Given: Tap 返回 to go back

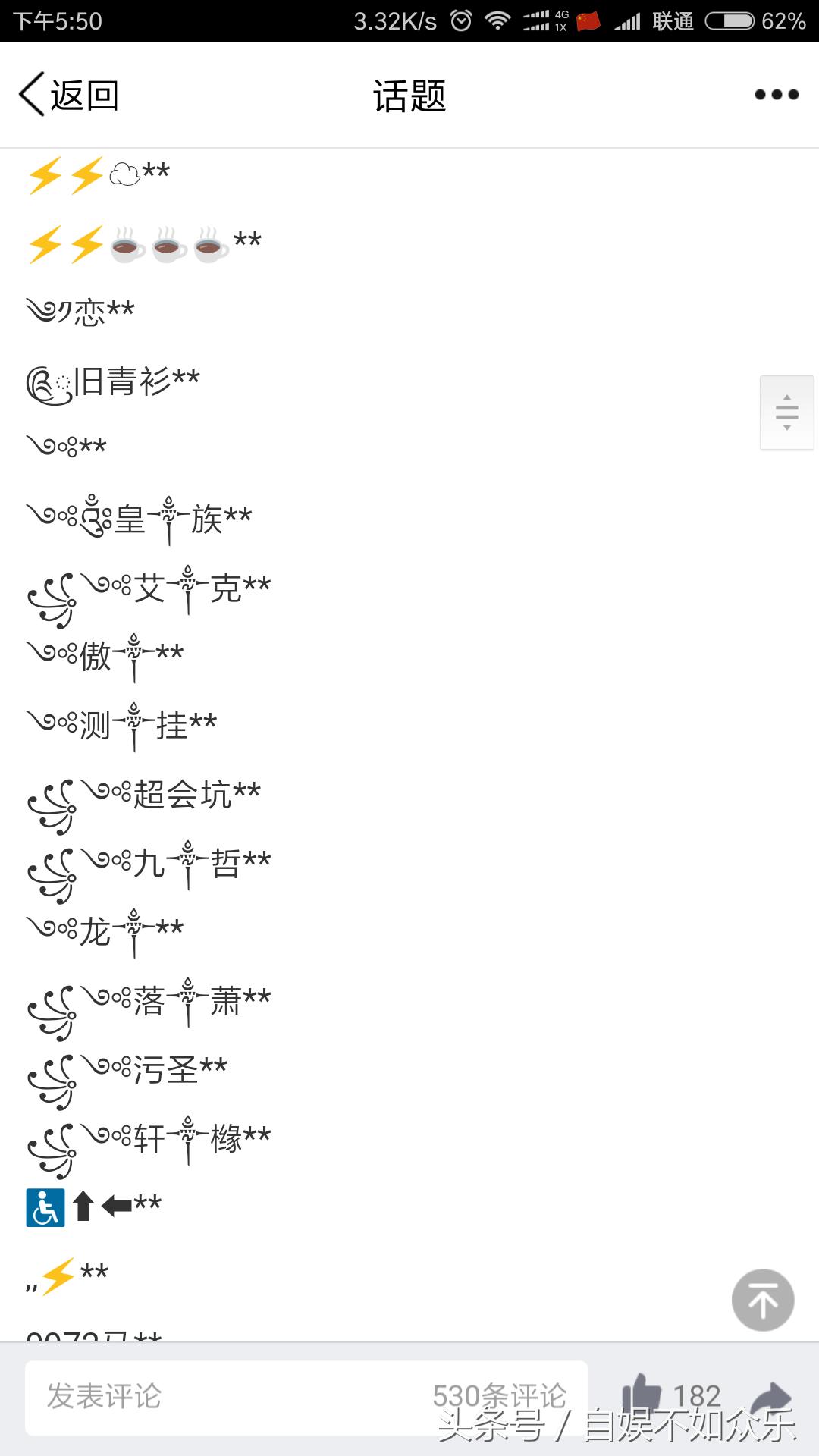Looking at the screenshot, I should click(x=68, y=96).
